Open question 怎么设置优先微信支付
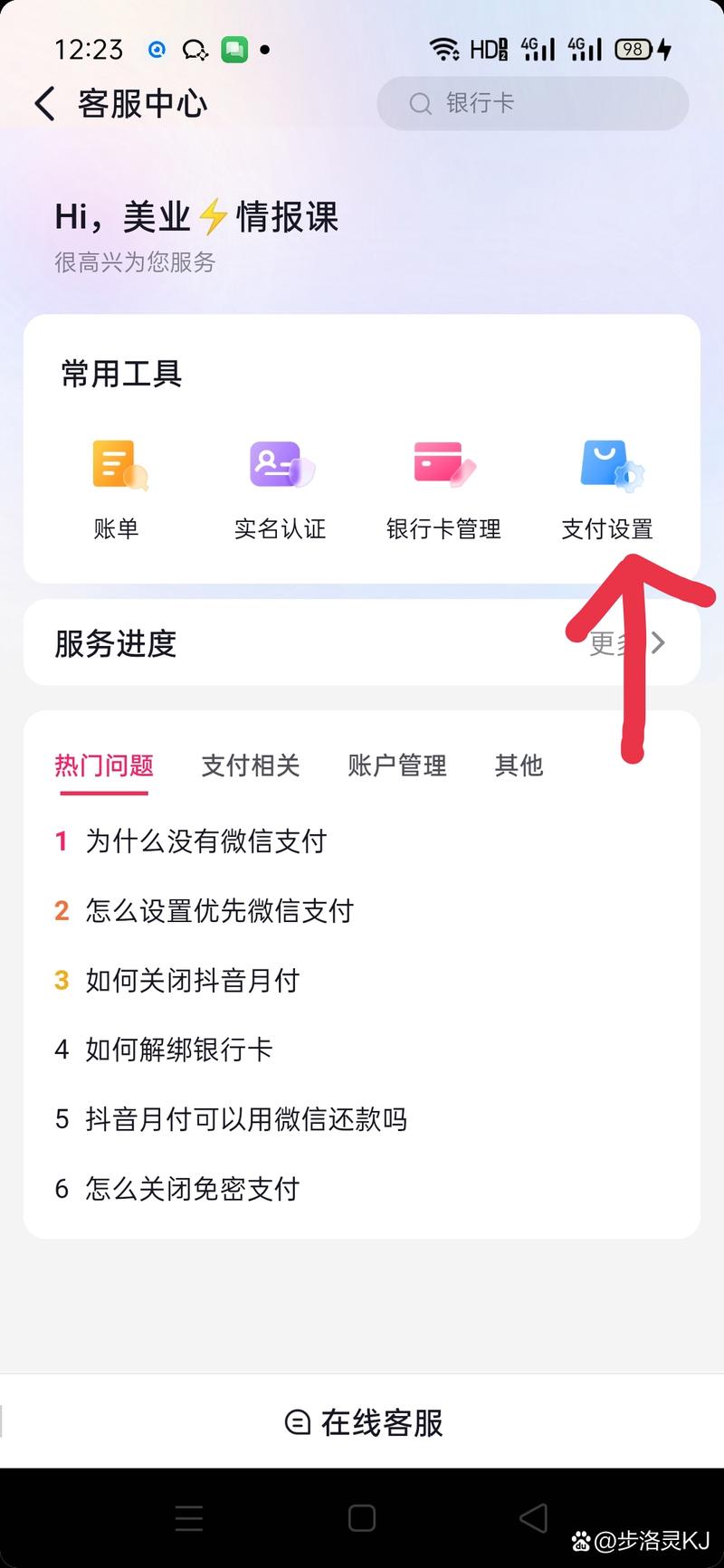724x1568 pixels. (219, 911)
